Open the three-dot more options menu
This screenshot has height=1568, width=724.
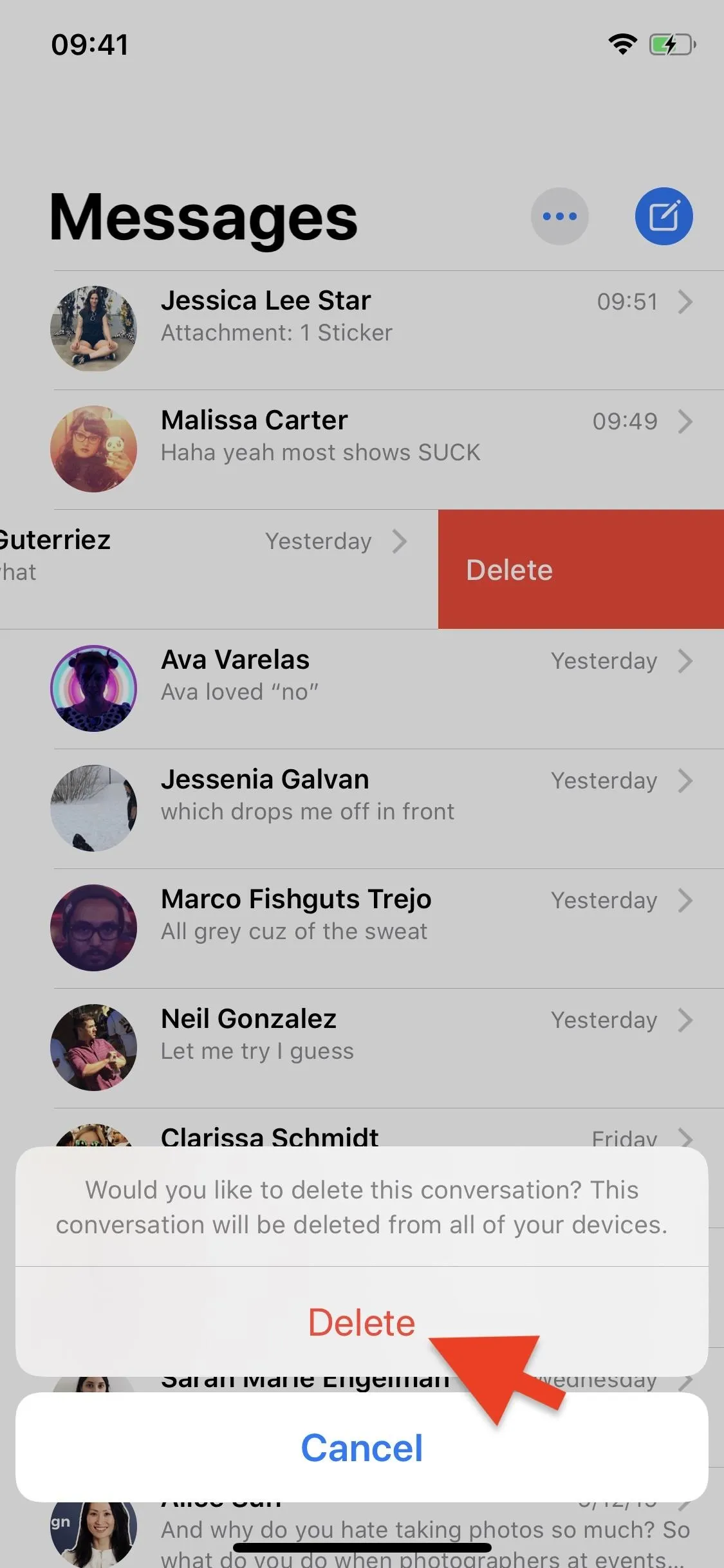[559, 216]
